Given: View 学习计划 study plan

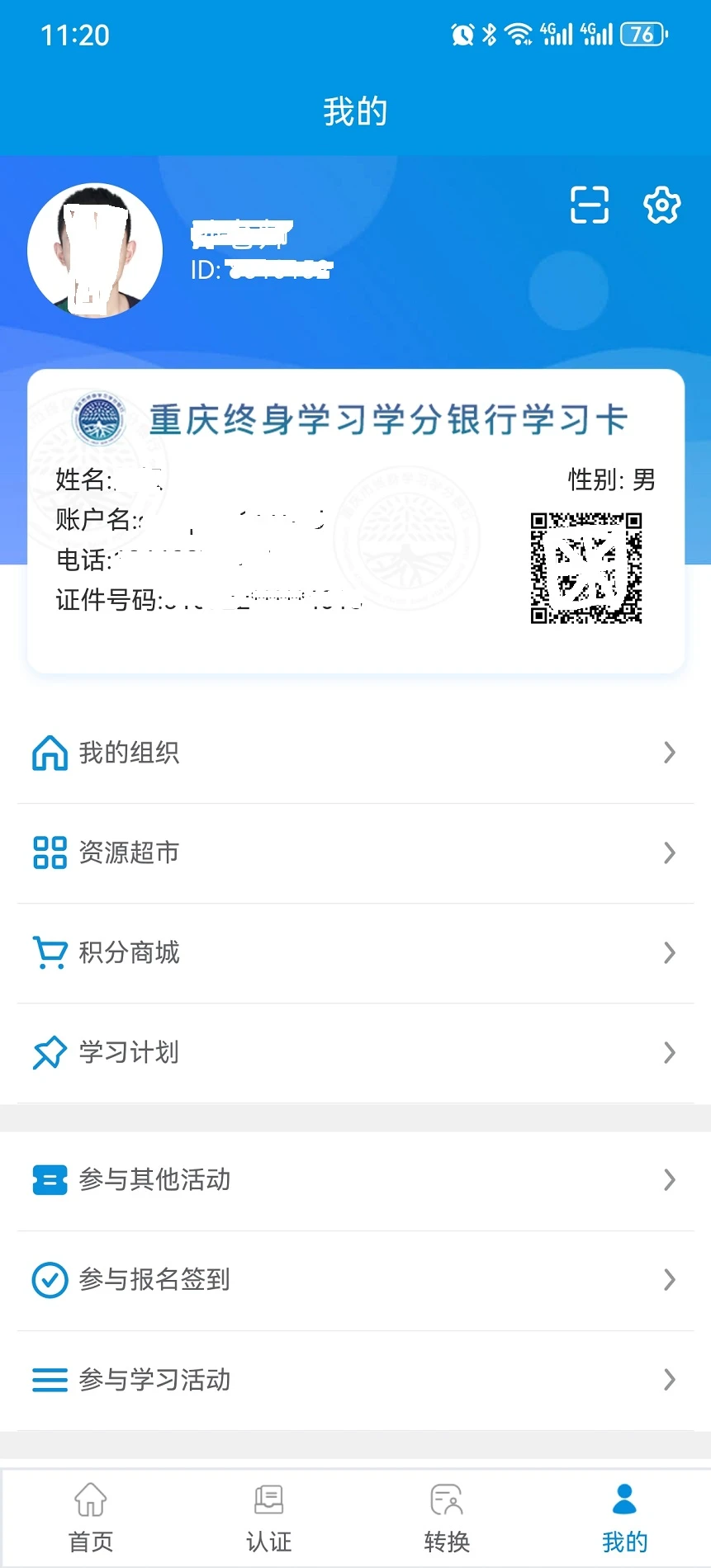Looking at the screenshot, I should click(355, 1052).
